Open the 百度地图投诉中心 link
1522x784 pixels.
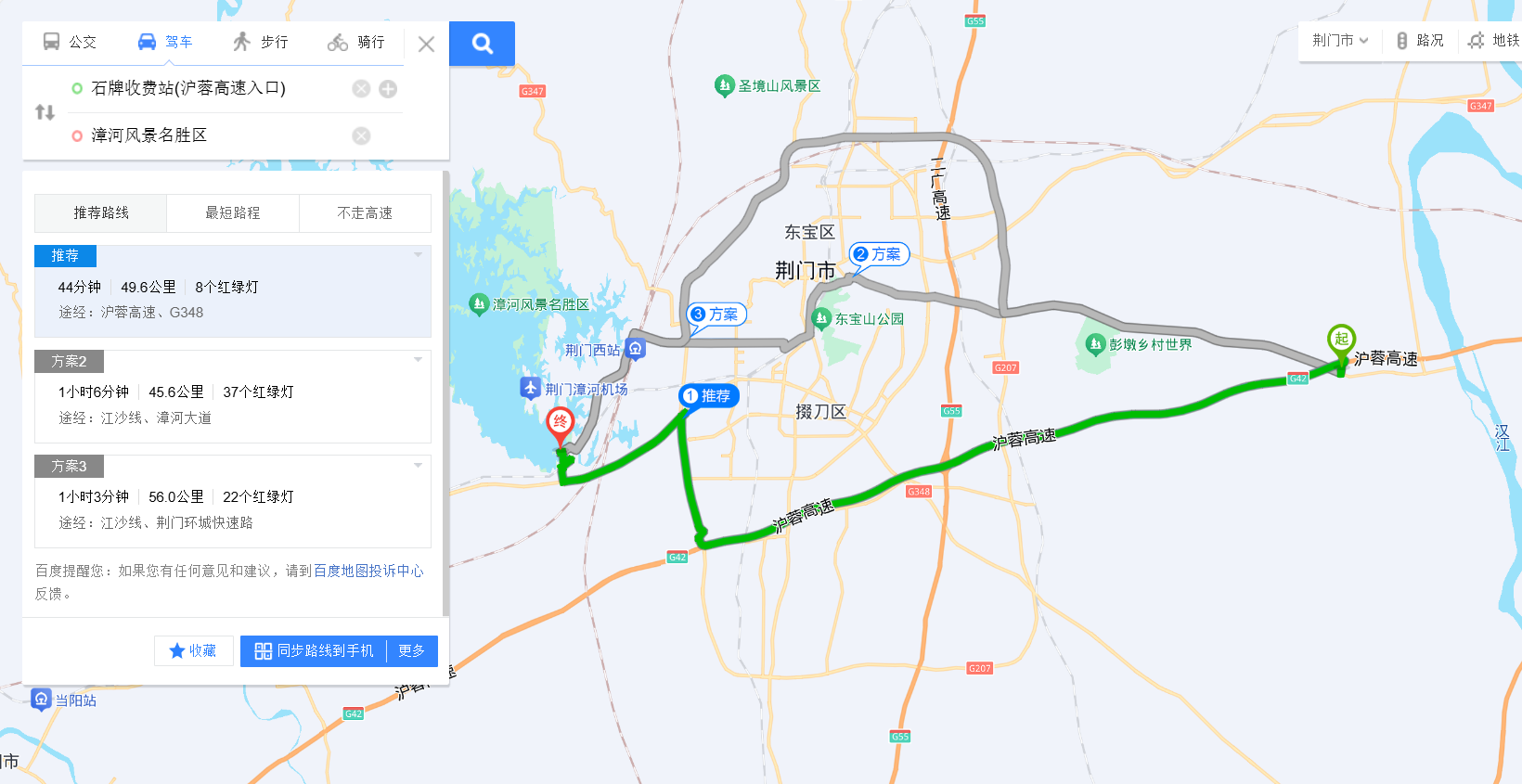pos(368,571)
